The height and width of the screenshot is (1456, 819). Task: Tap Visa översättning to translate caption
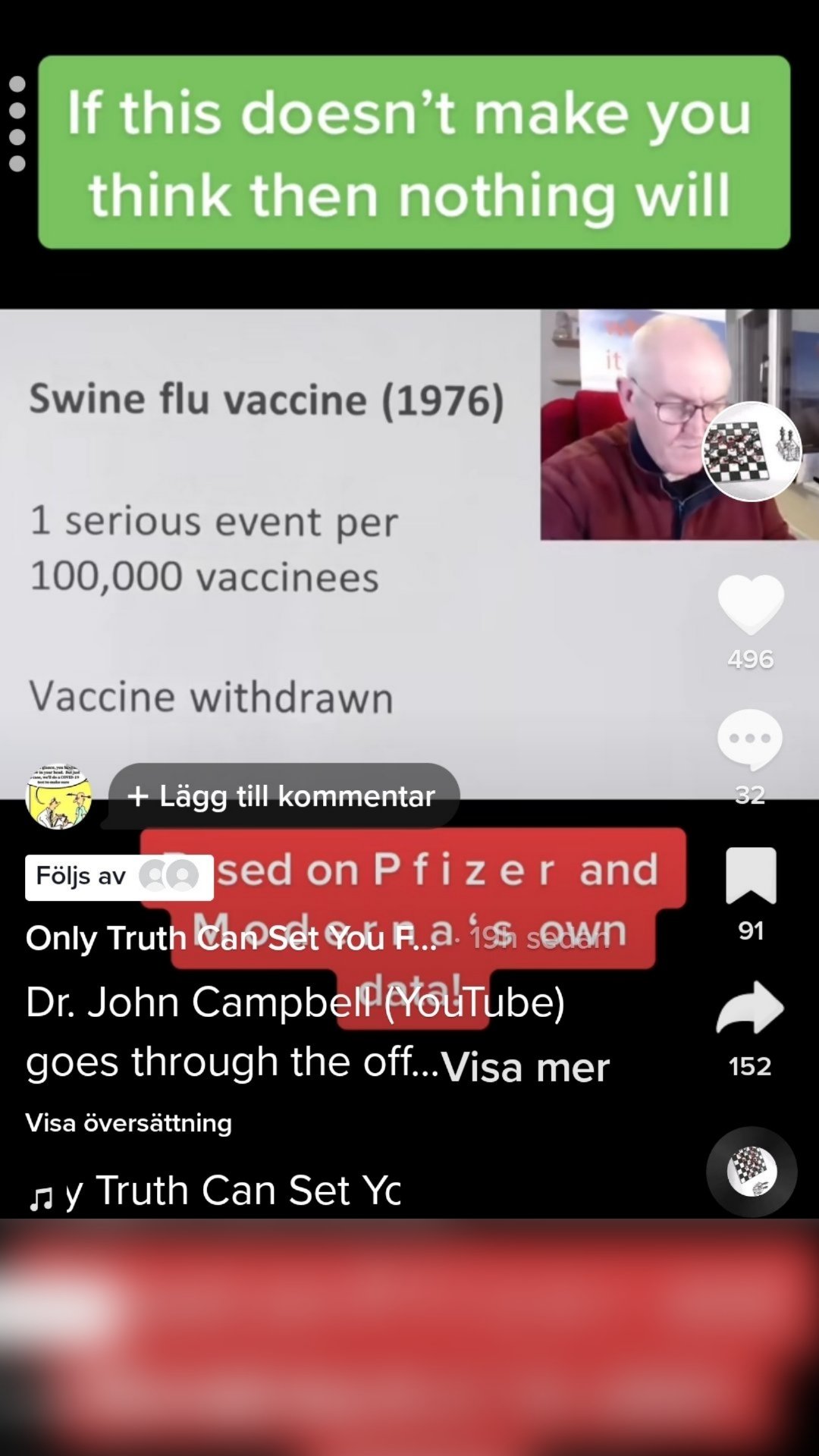click(x=129, y=1123)
